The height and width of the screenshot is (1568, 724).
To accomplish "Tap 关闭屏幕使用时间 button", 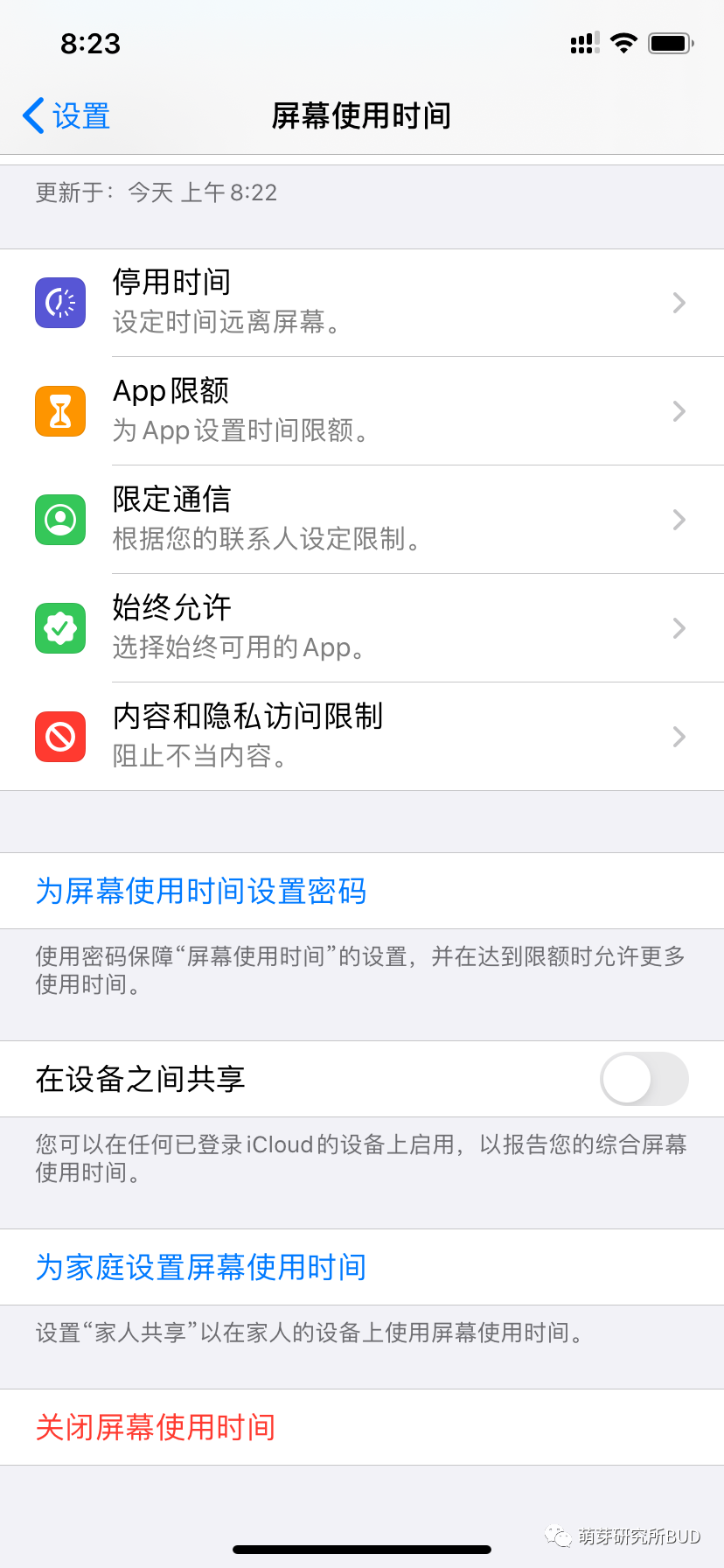I will click(155, 1426).
